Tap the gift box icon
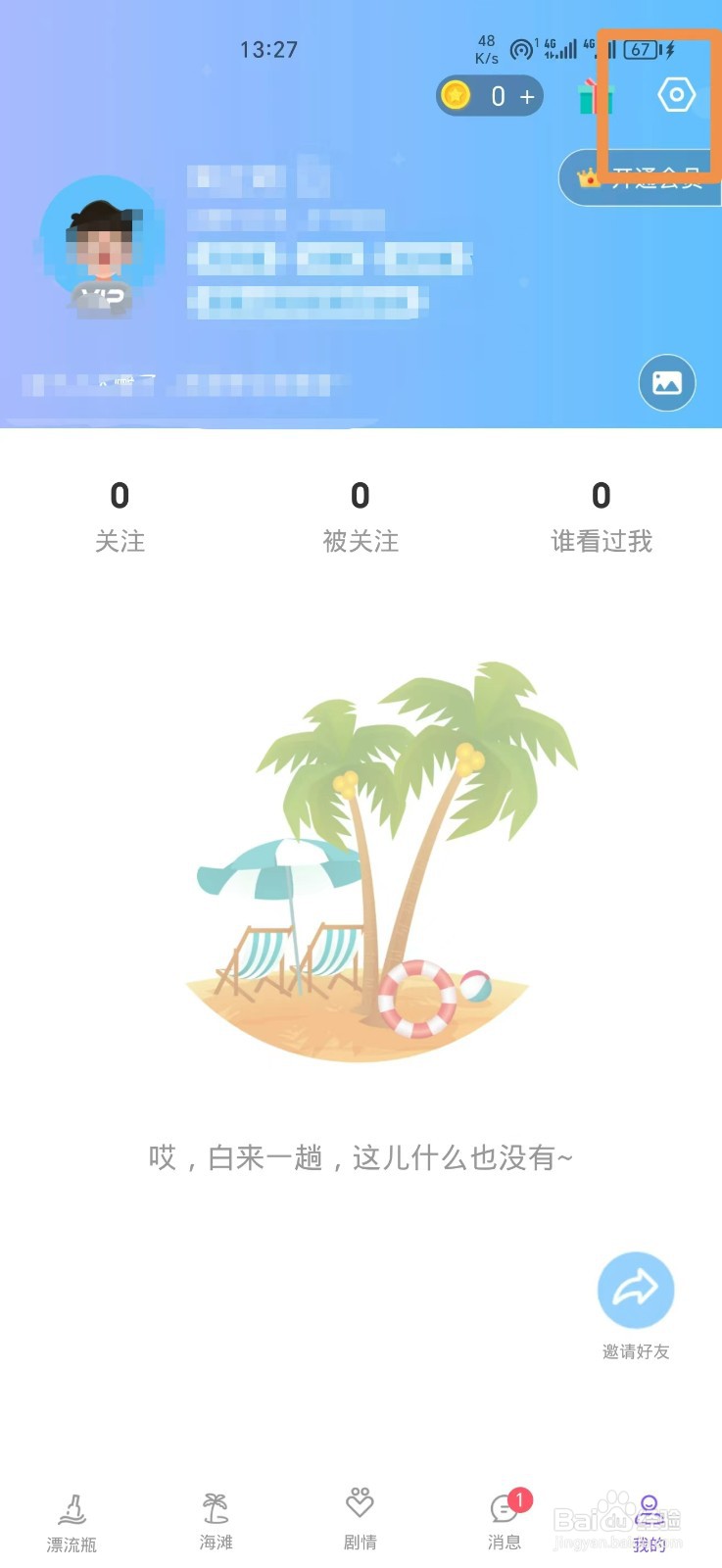The image size is (722, 1568). [594, 95]
